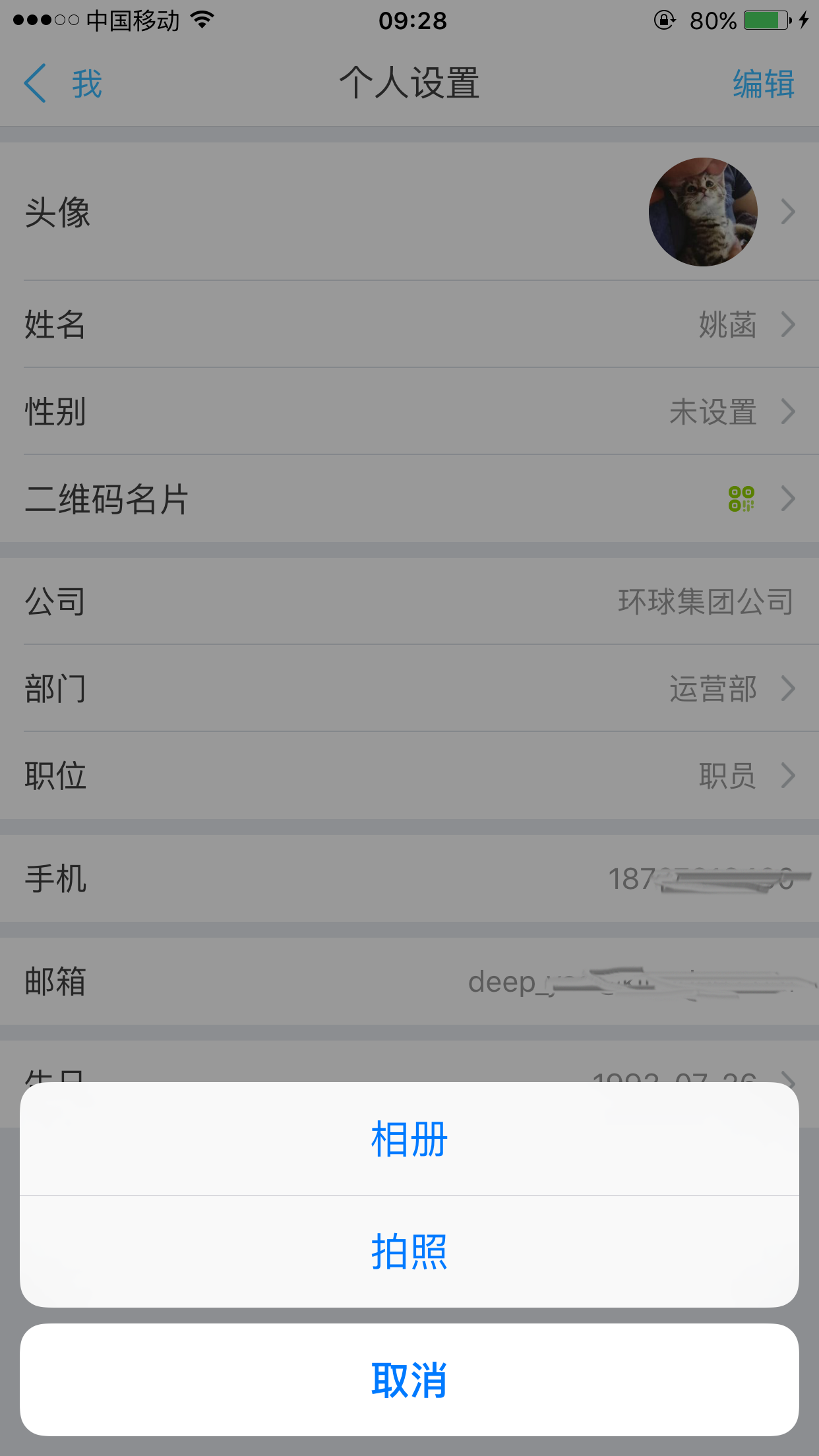The image size is (819, 1456).
Task: Dismiss the sheet with 取消
Action: tap(409, 1380)
